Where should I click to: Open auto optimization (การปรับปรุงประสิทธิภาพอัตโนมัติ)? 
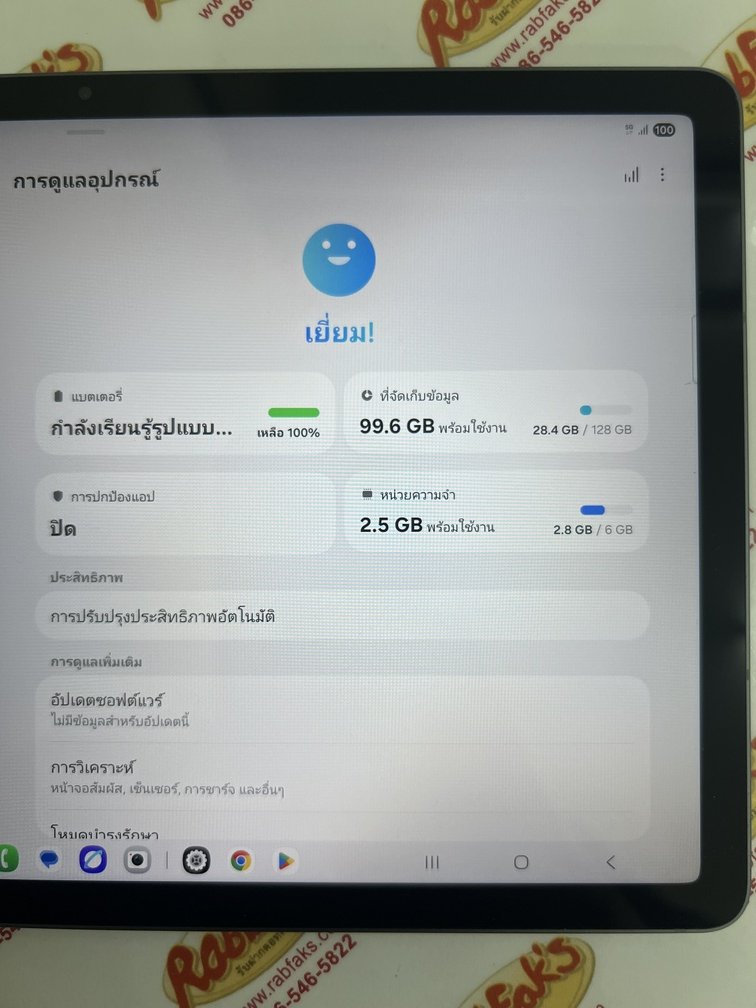click(341, 616)
